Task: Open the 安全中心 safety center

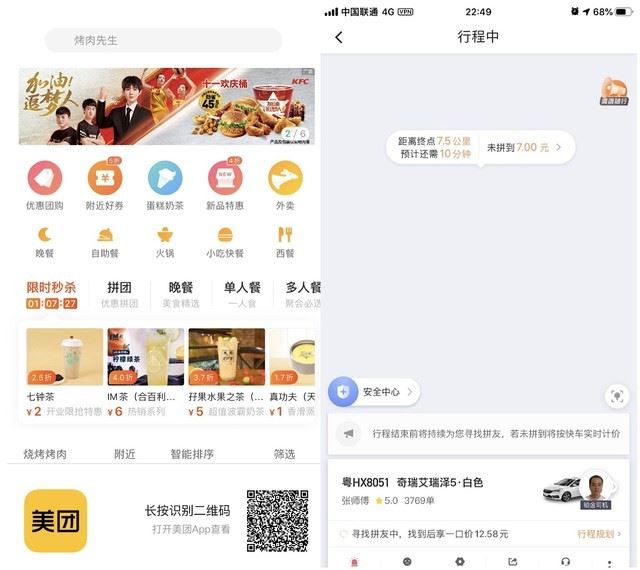Action: click(374, 392)
